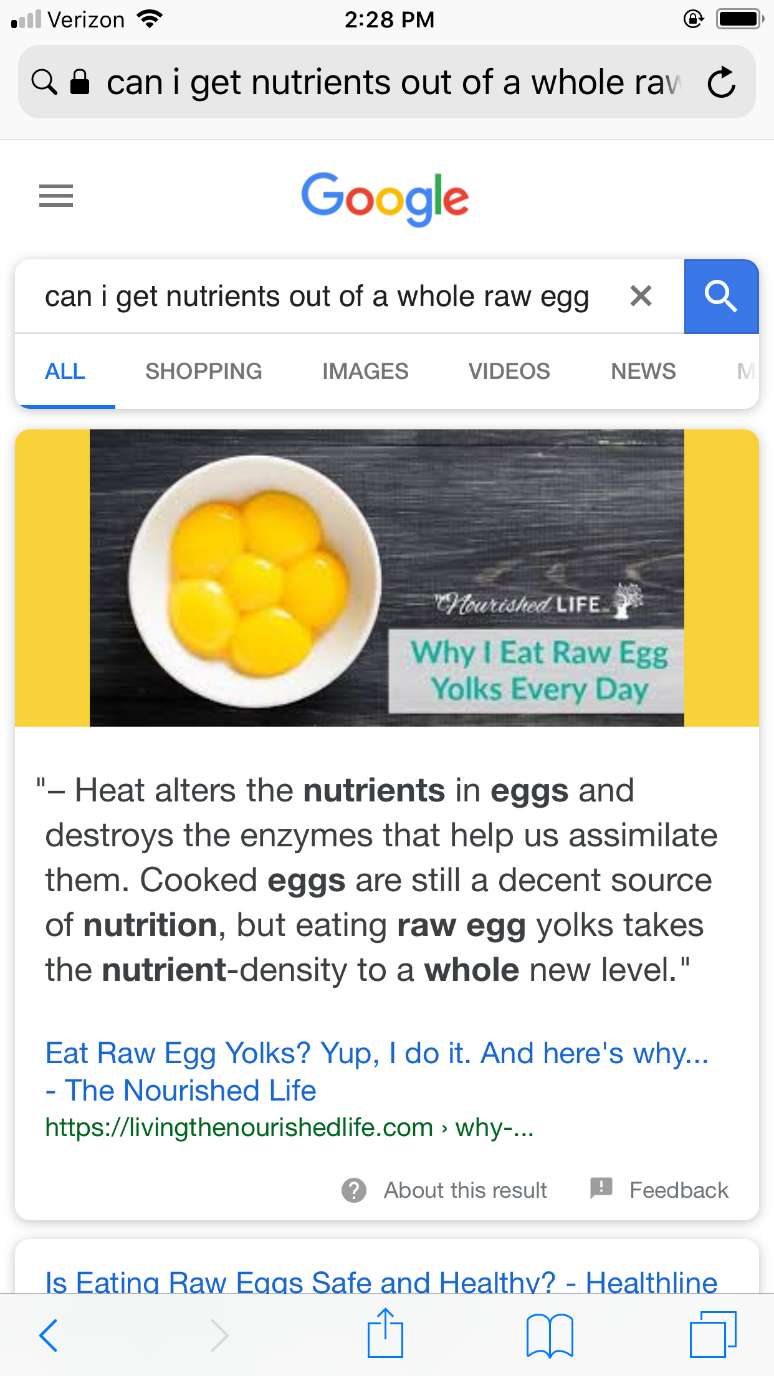This screenshot has height=1376, width=774.
Task: Open About this result
Action: (x=445, y=1190)
